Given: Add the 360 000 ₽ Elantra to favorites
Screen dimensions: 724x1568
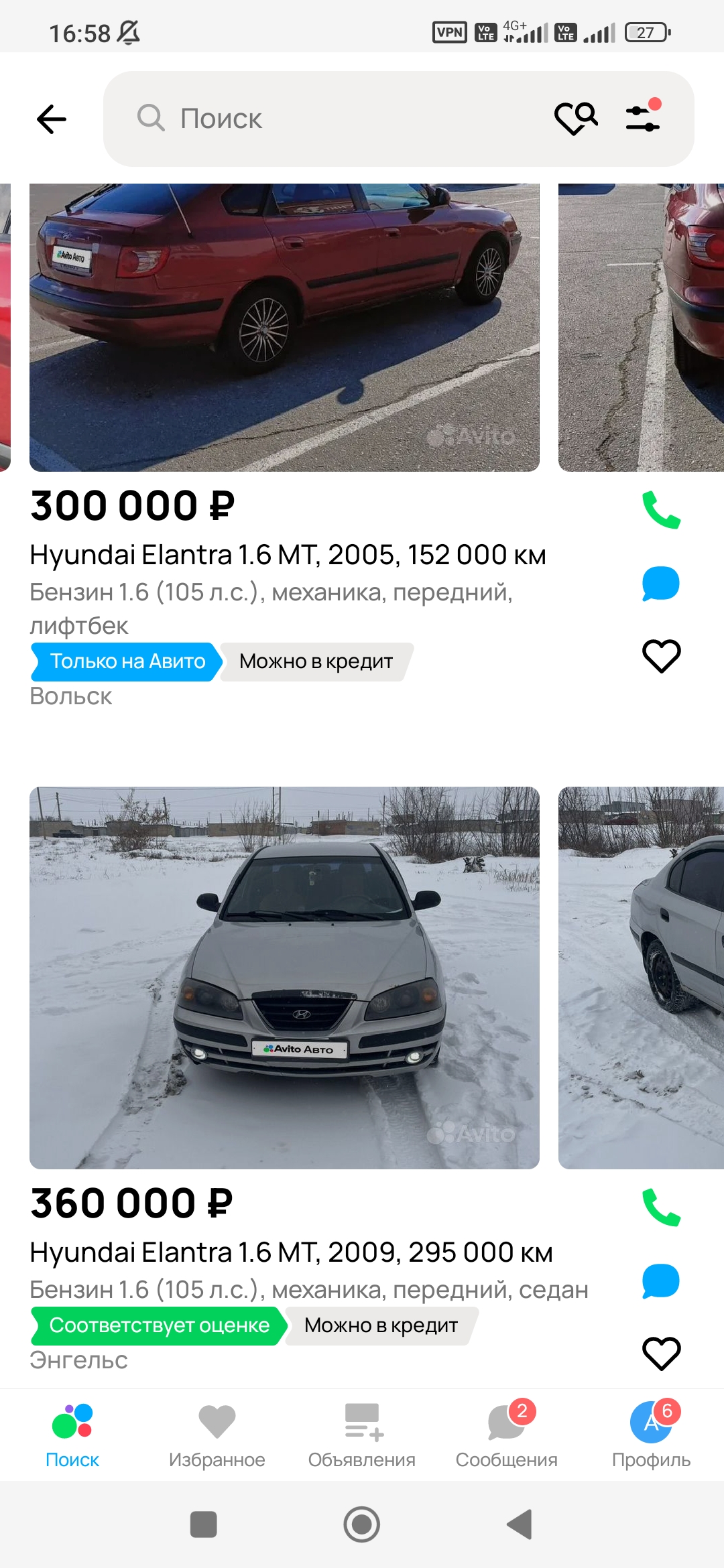Looking at the screenshot, I should (x=662, y=1354).
